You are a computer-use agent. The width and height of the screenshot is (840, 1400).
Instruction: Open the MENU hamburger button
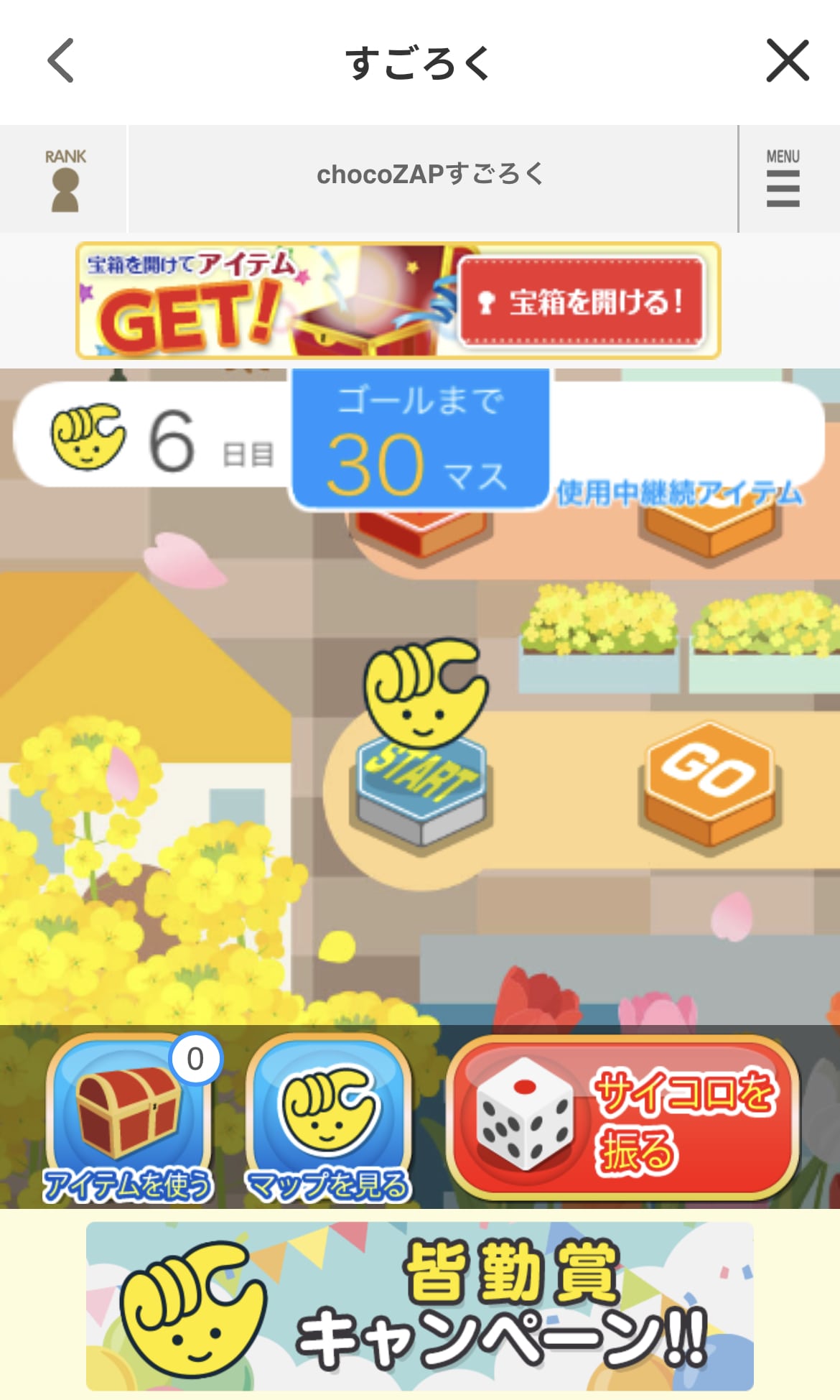click(783, 178)
